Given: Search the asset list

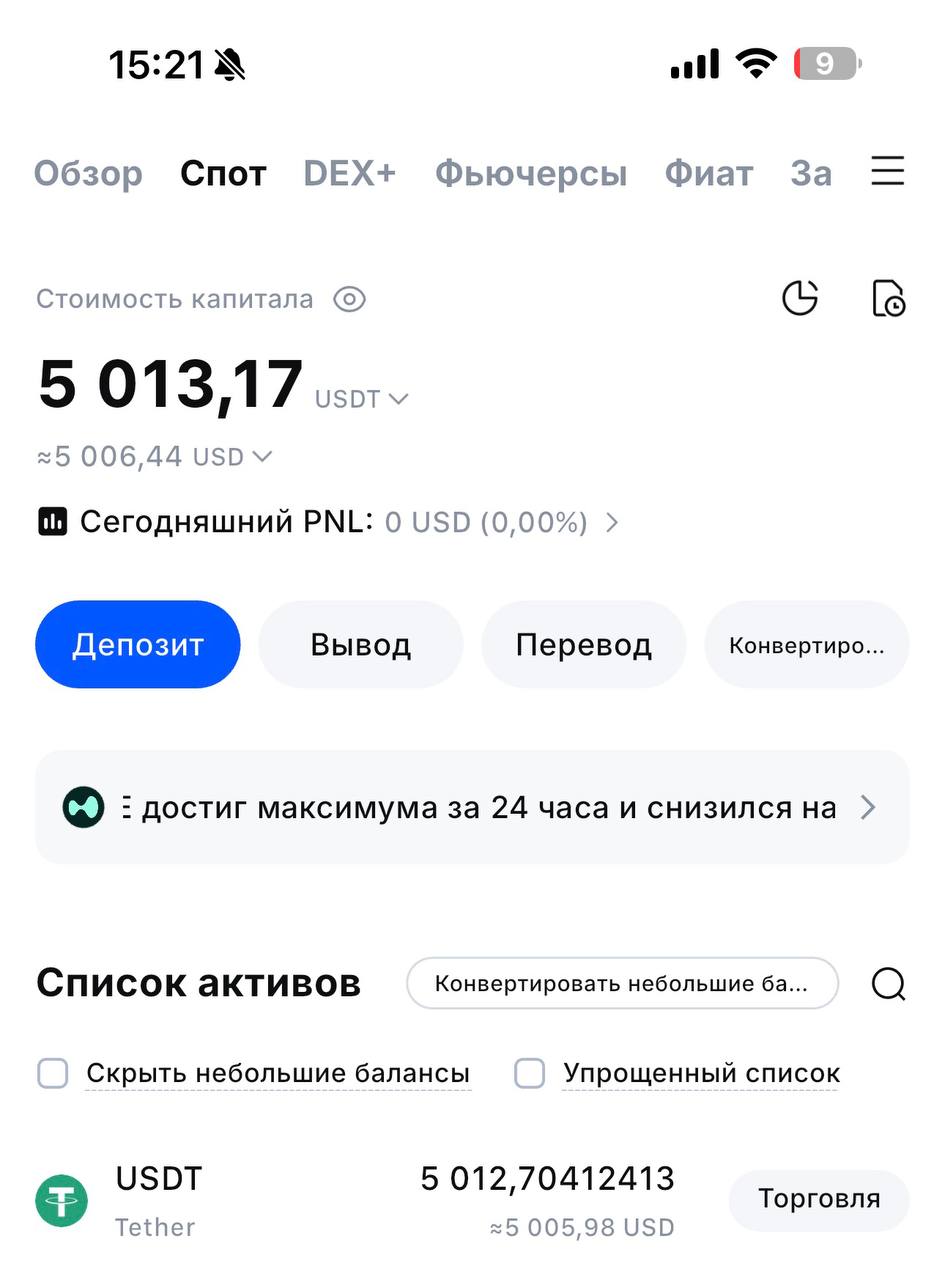Looking at the screenshot, I should tap(888, 984).
